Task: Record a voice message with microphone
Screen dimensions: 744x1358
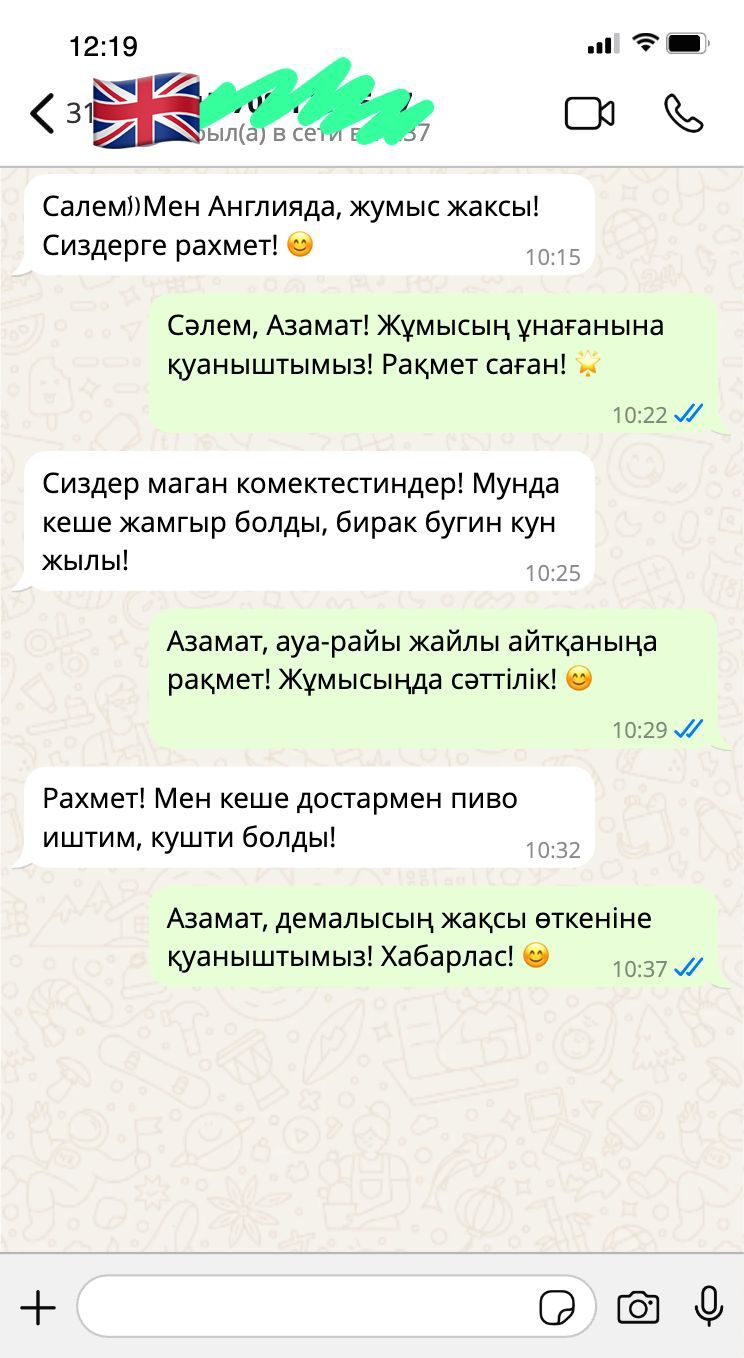Action: click(x=708, y=1307)
